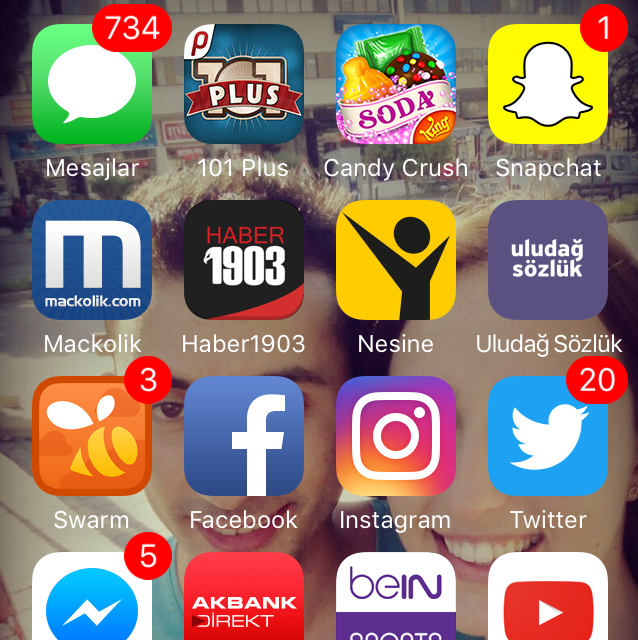Launch Akbank Direkt banking app
The image size is (638, 640).
tap(244, 600)
